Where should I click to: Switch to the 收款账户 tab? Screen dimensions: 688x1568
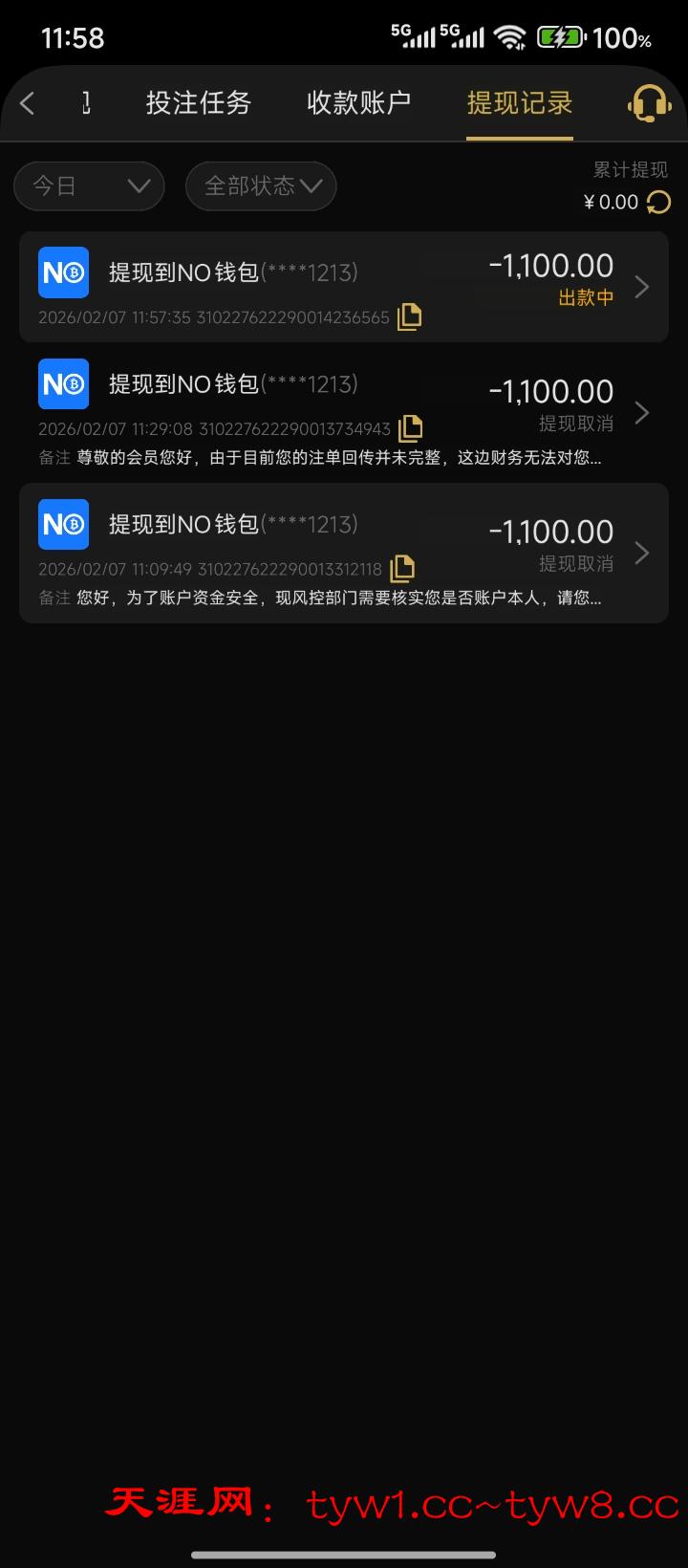pyautogui.click(x=359, y=102)
